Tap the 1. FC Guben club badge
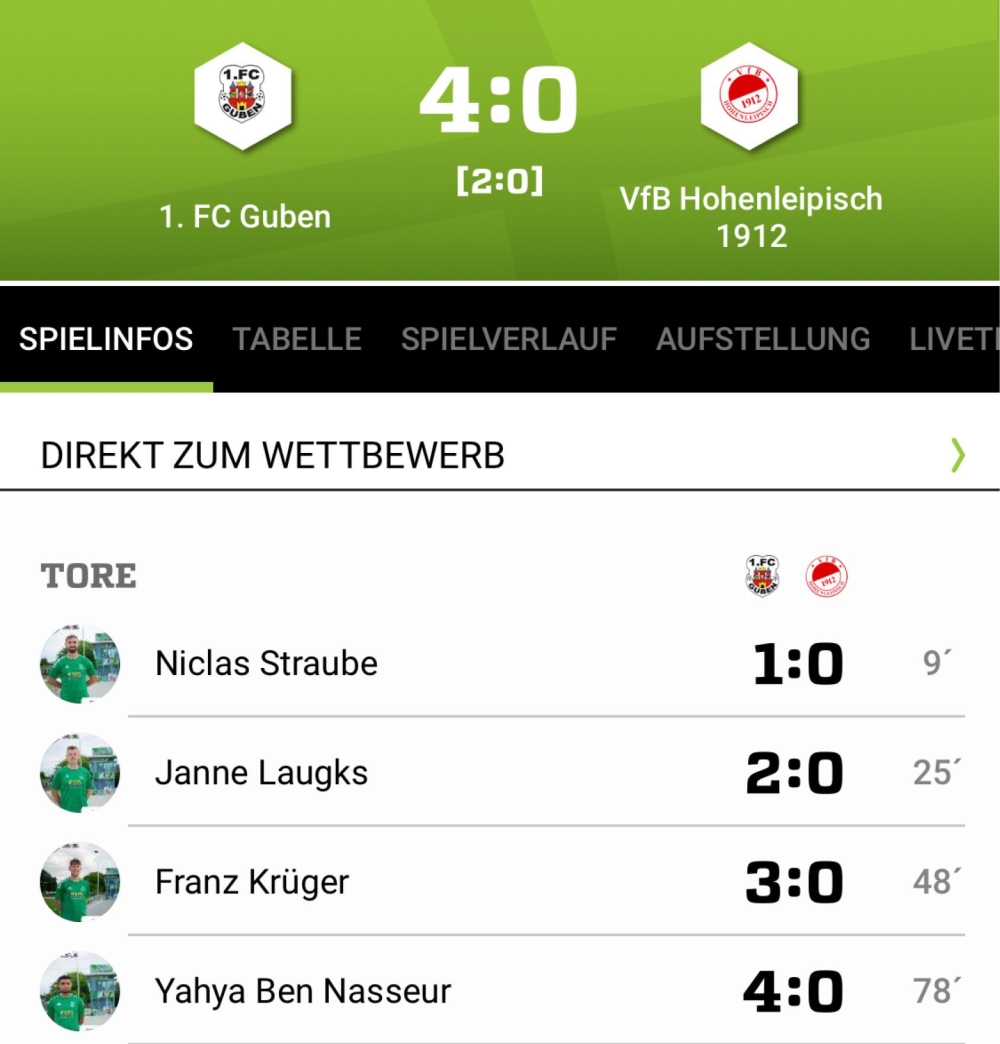The width and height of the screenshot is (1000, 1044). pyautogui.click(x=243, y=95)
